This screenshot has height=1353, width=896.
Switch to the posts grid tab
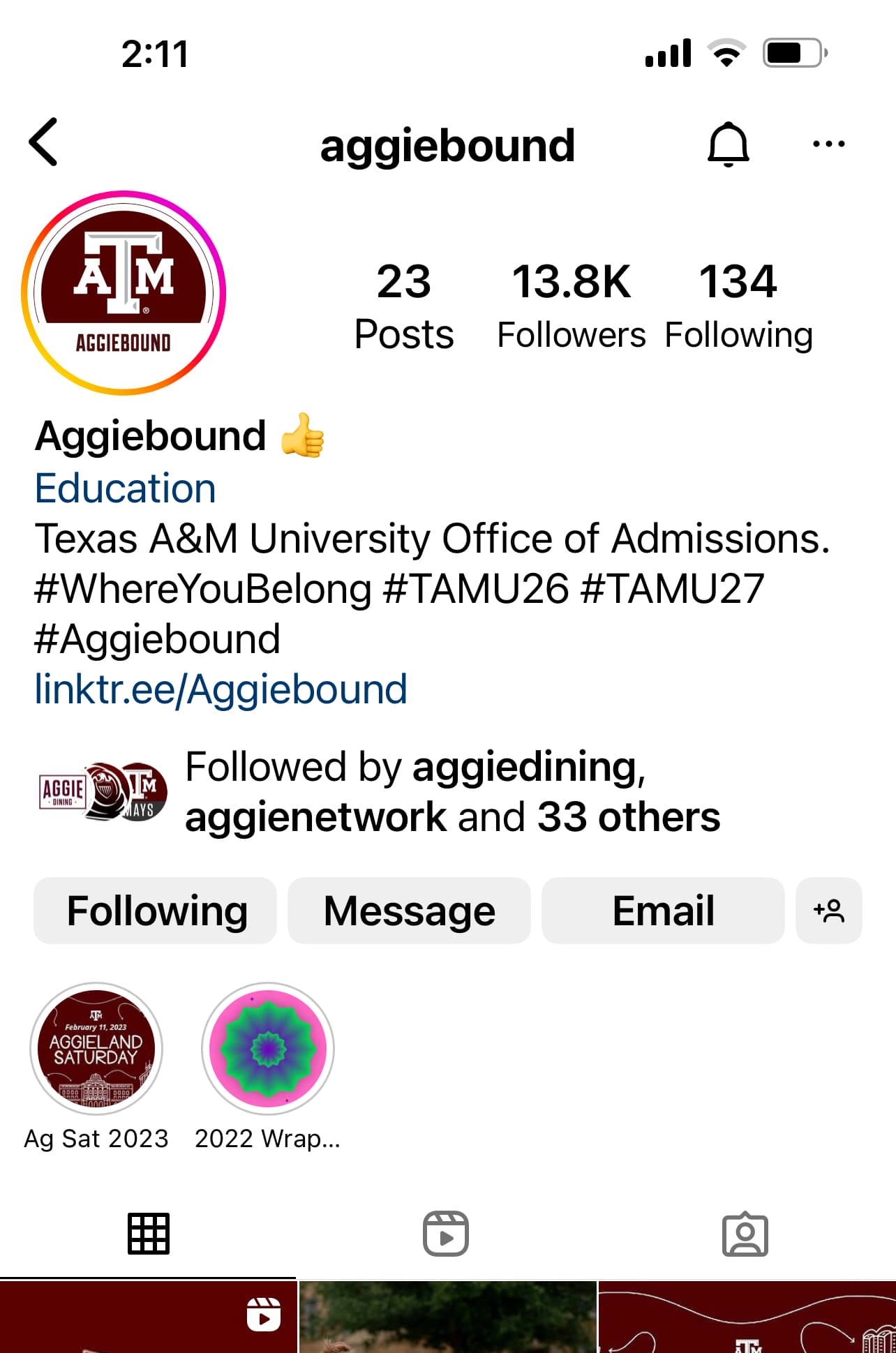pyautogui.click(x=149, y=1234)
